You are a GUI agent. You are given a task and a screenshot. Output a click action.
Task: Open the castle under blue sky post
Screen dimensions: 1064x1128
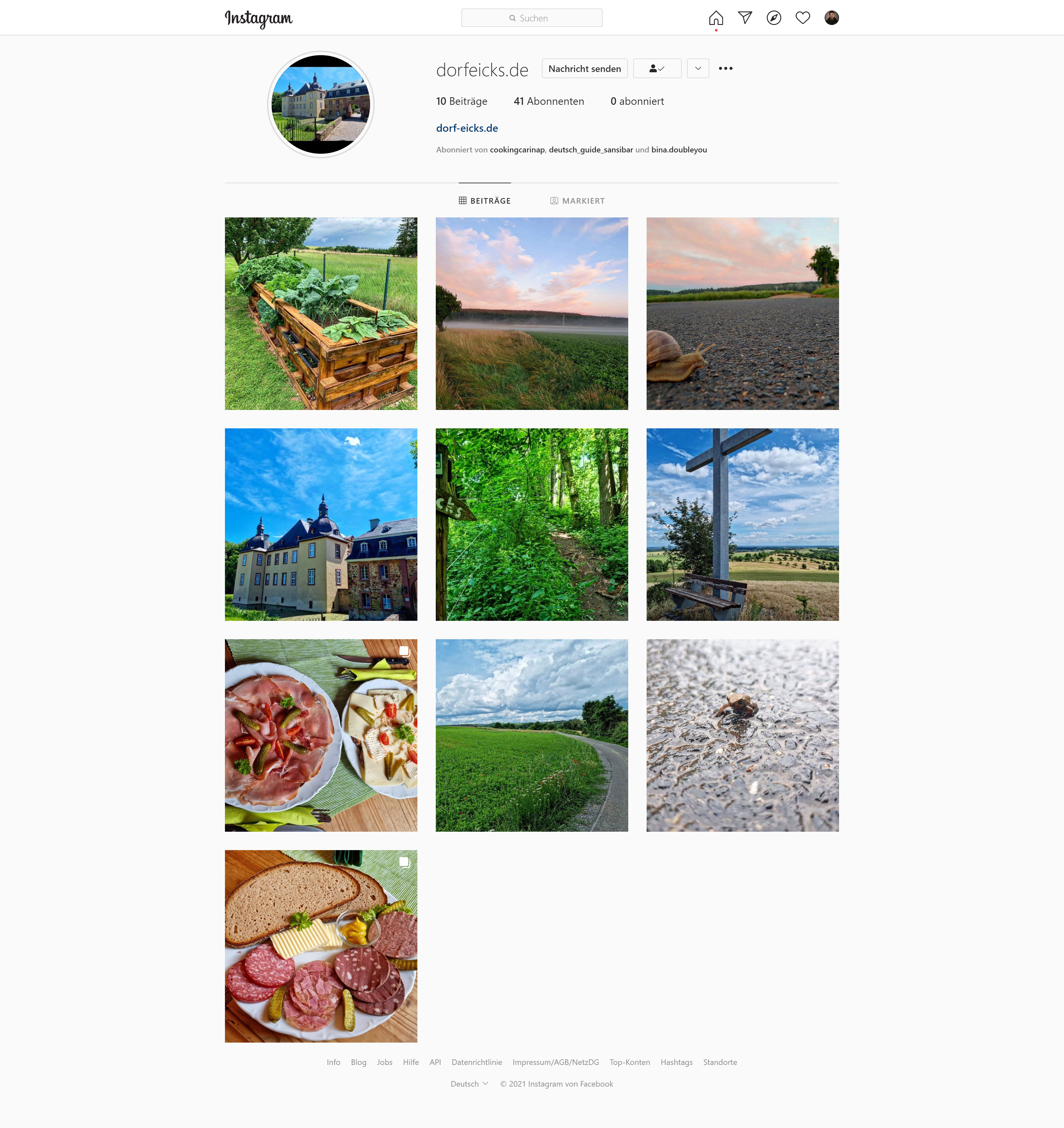pos(321,524)
